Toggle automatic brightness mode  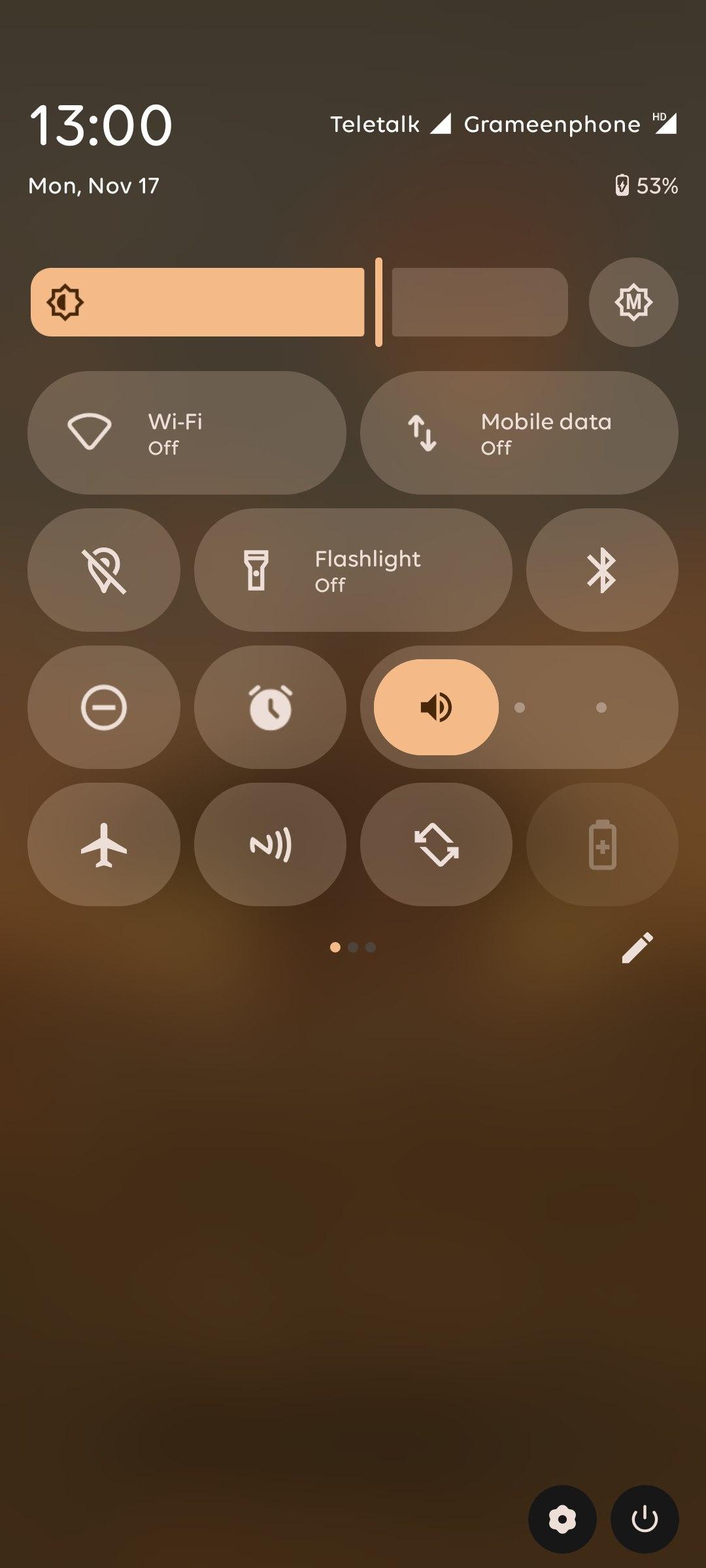pyautogui.click(x=633, y=302)
